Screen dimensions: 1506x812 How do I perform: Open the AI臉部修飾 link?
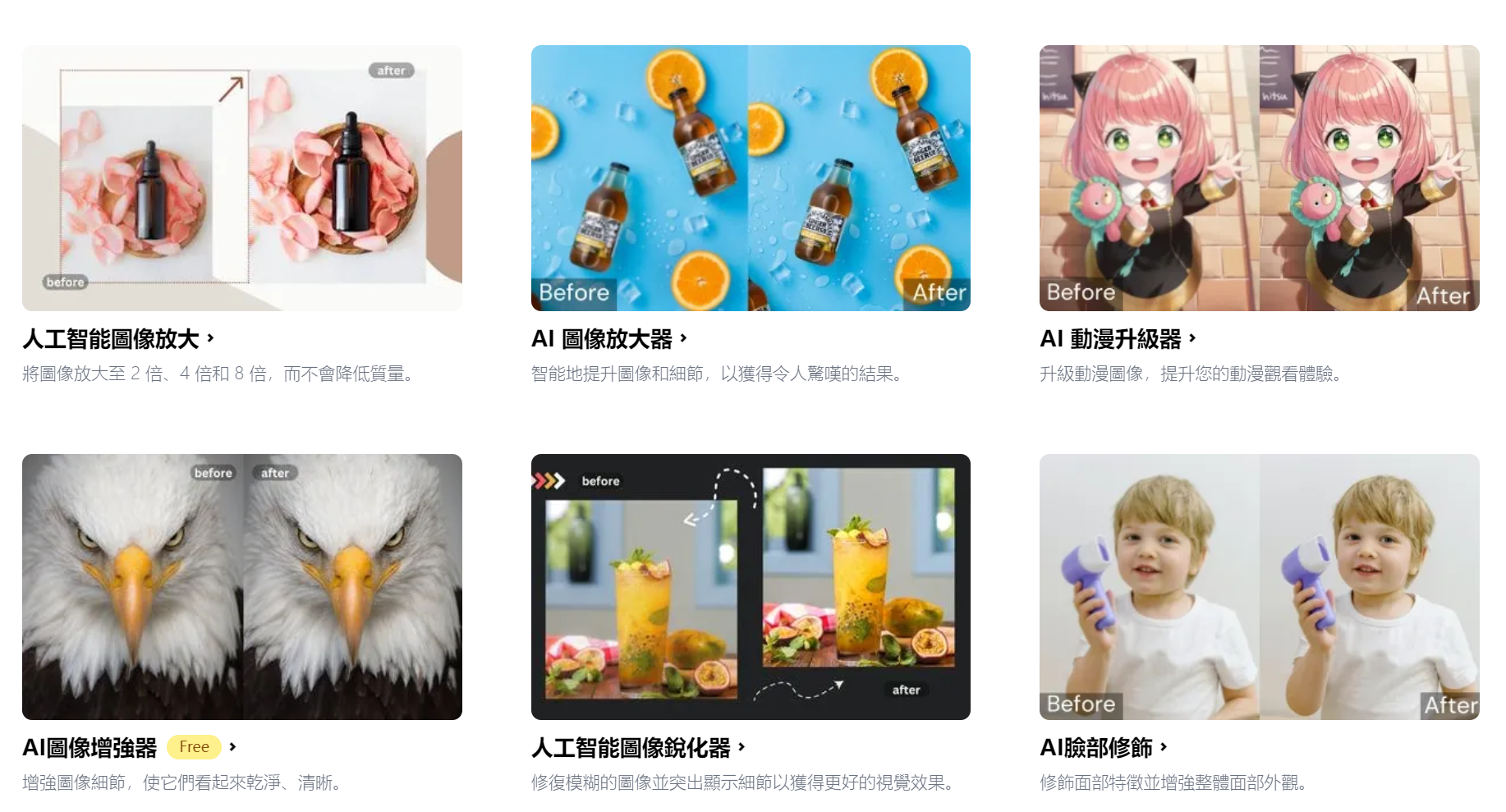point(1096,747)
